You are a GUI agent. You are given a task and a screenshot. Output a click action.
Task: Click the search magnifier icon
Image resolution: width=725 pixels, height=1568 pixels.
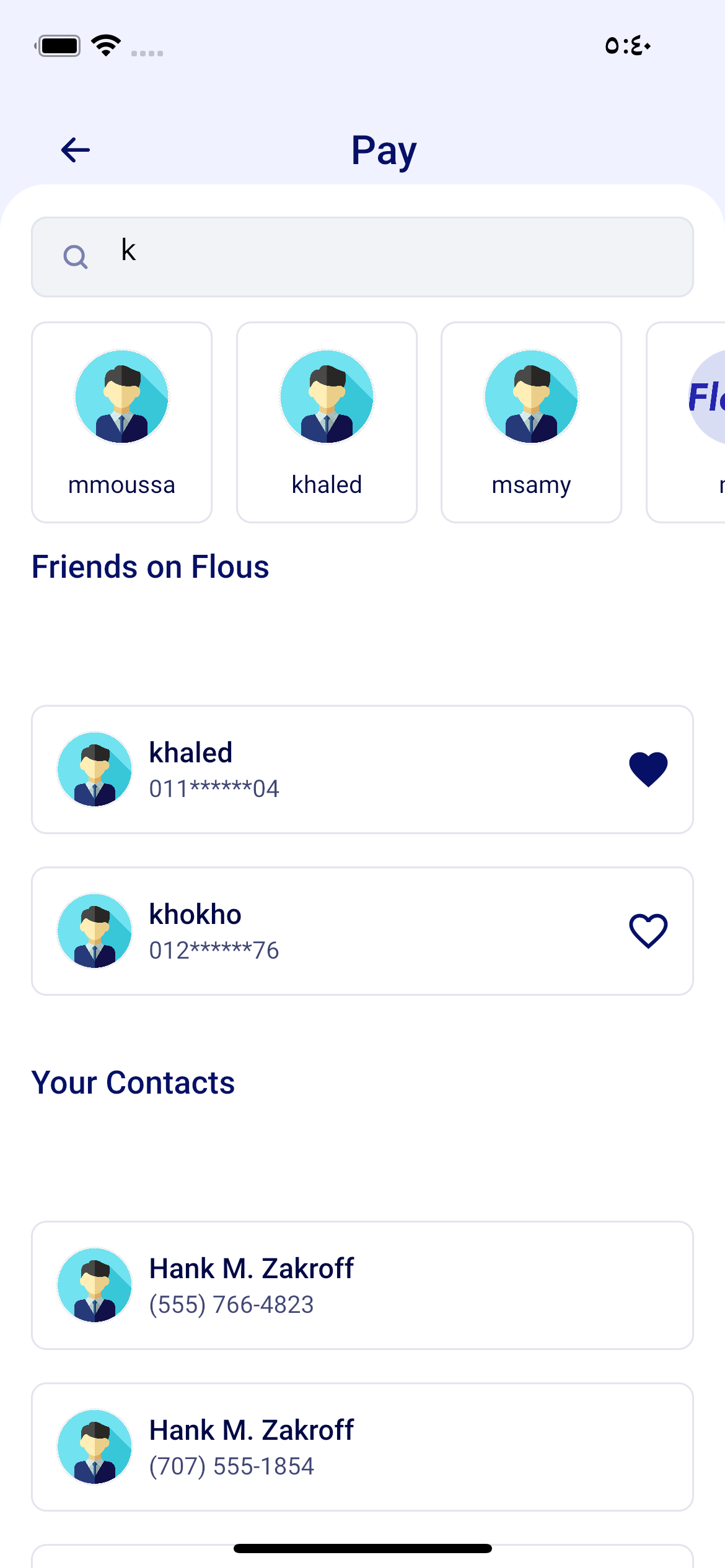(75, 256)
